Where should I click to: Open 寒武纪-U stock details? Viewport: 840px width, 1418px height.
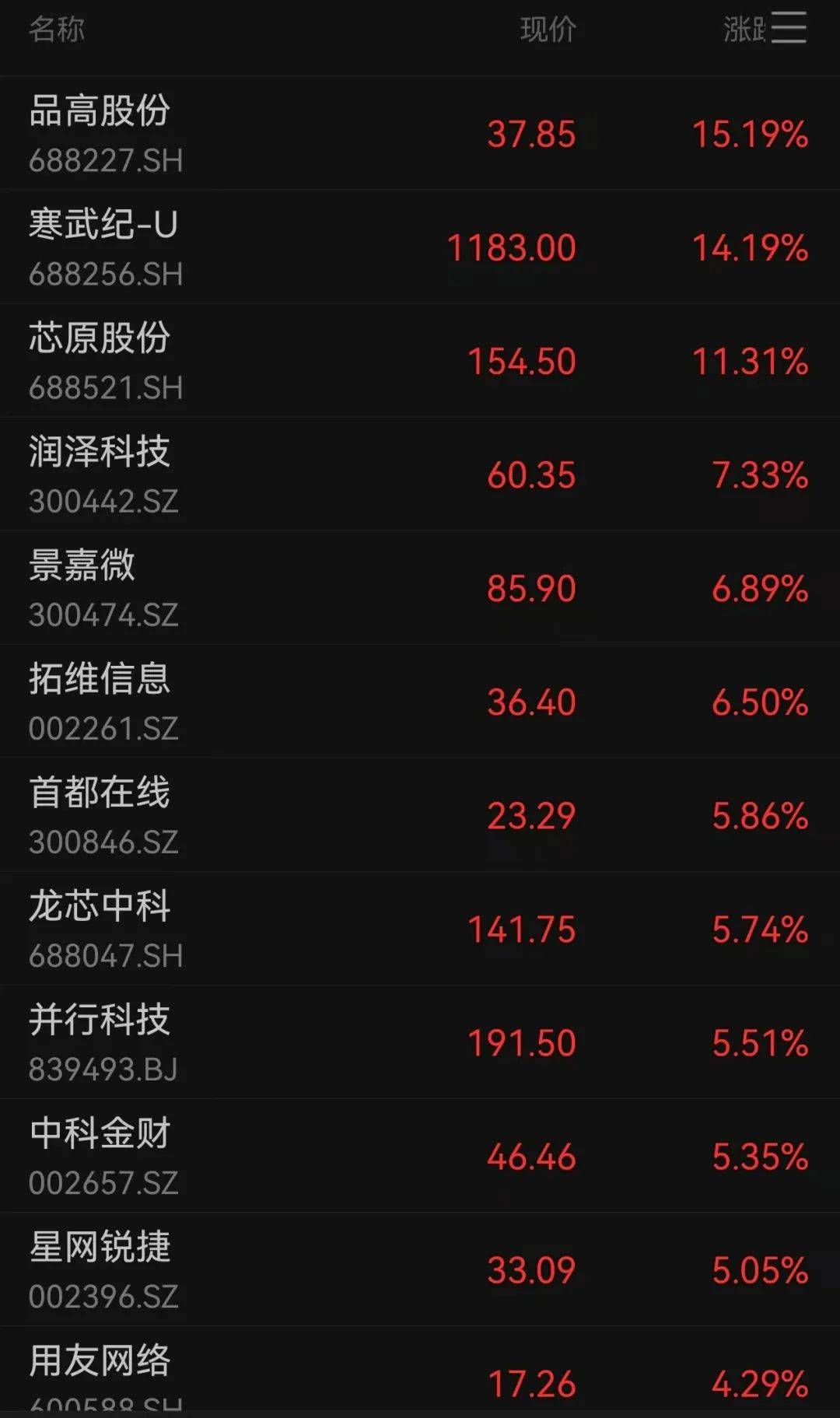pos(420,247)
